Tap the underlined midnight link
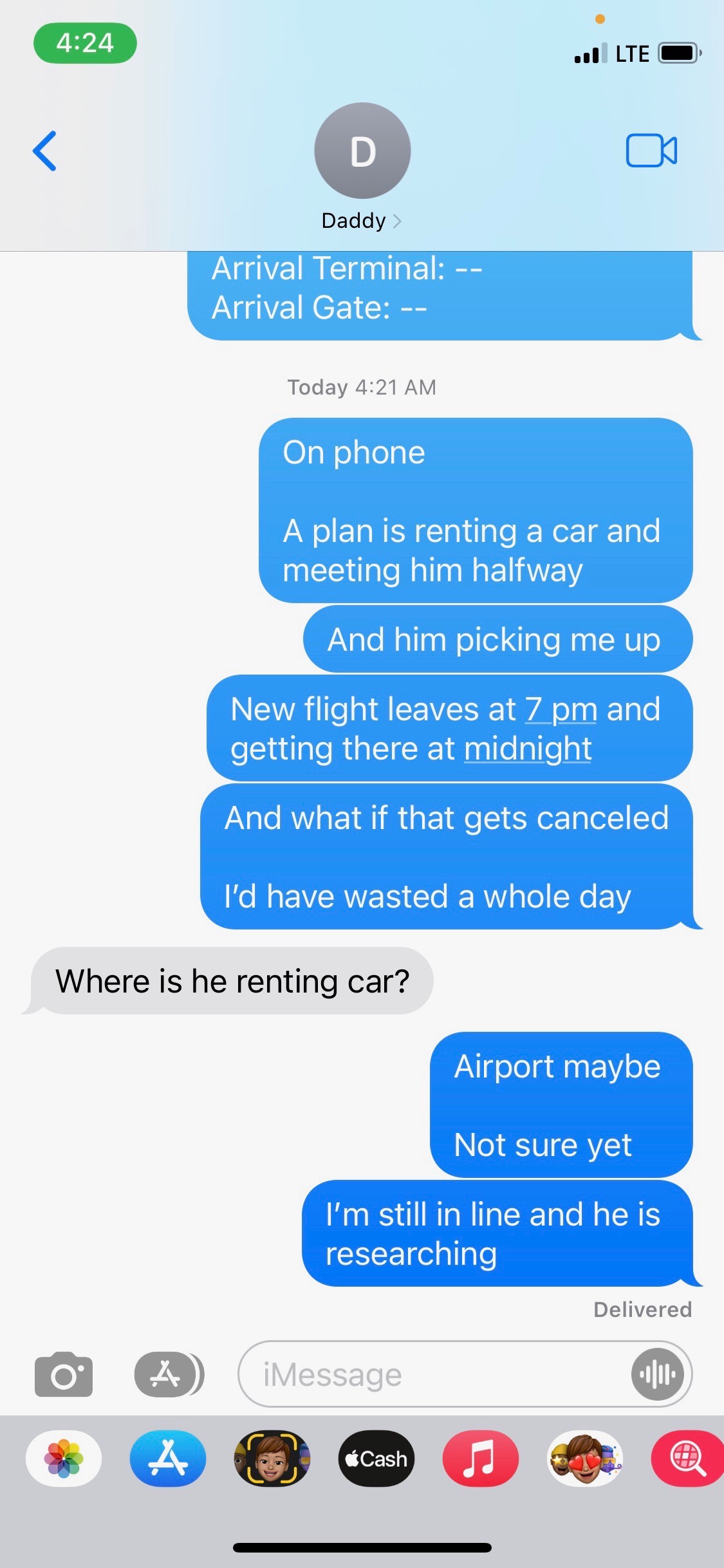This screenshot has height=1568, width=724. pos(528,749)
